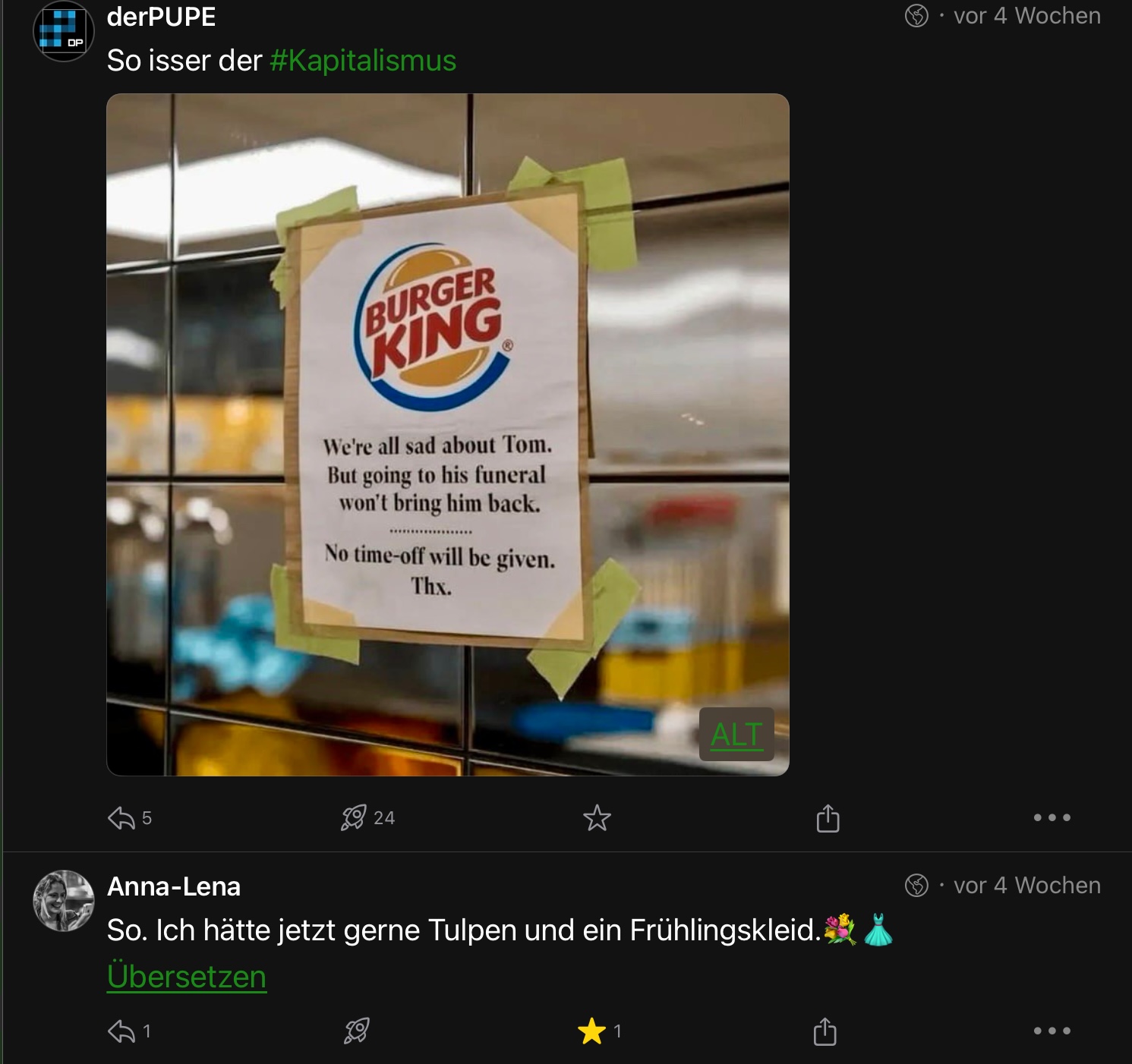1132x1064 pixels.
Task: Open Anna-Lena's profile avatar
Action: [63, 901]
